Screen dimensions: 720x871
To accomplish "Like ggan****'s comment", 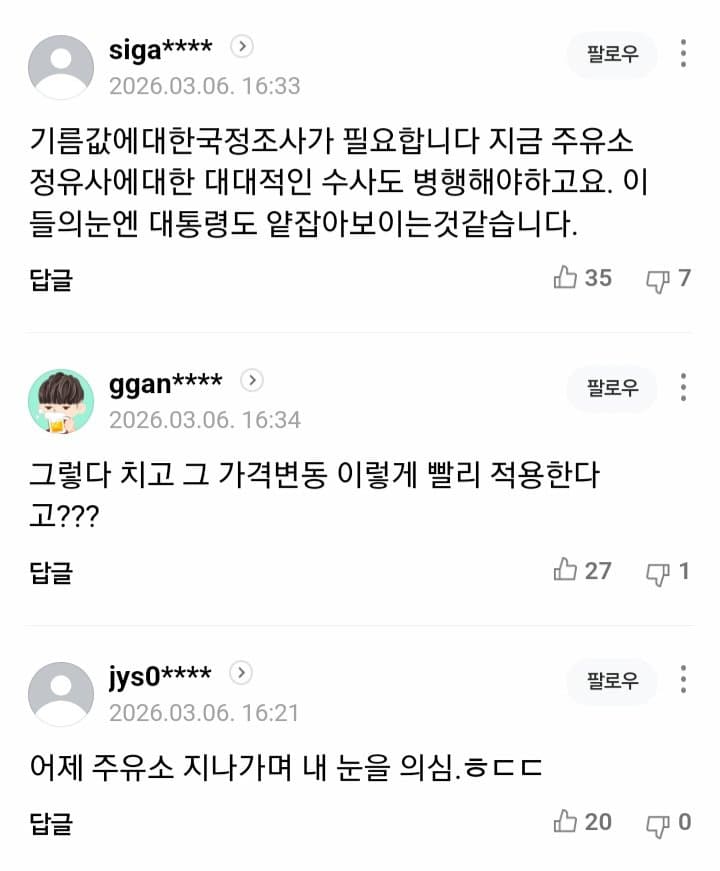I will [x=567, y=571].
